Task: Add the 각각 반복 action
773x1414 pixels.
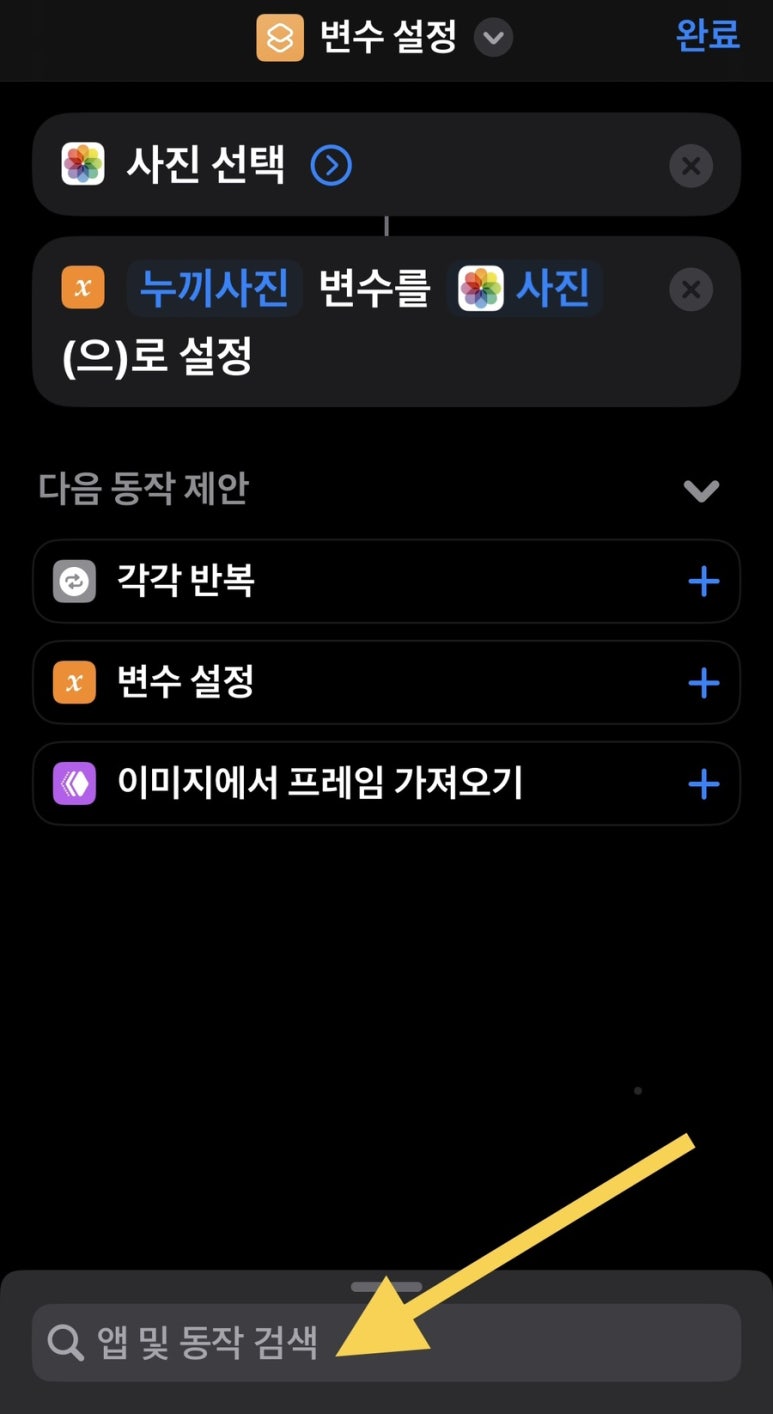Action: click(x=704, y=581)
